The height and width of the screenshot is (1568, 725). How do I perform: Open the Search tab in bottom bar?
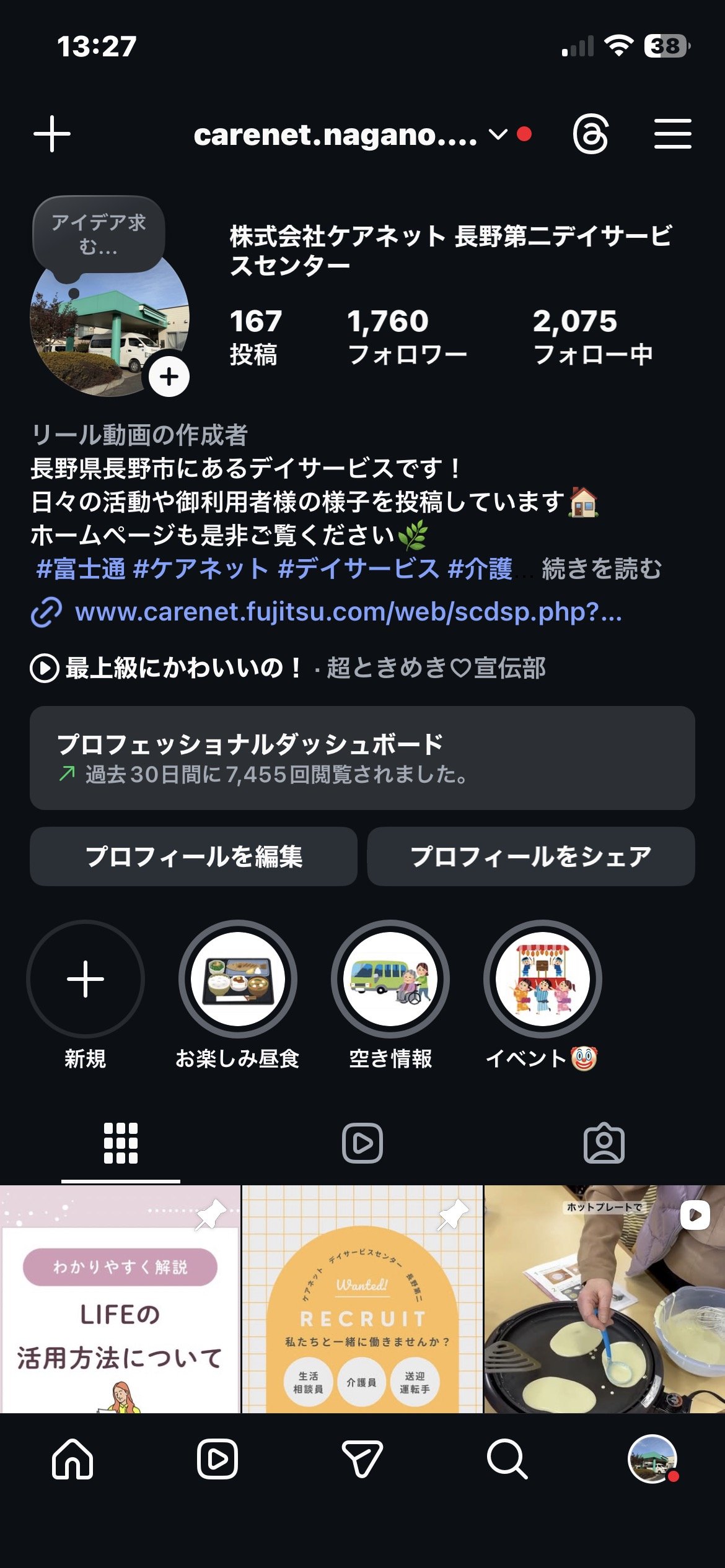coord(507,1459)
